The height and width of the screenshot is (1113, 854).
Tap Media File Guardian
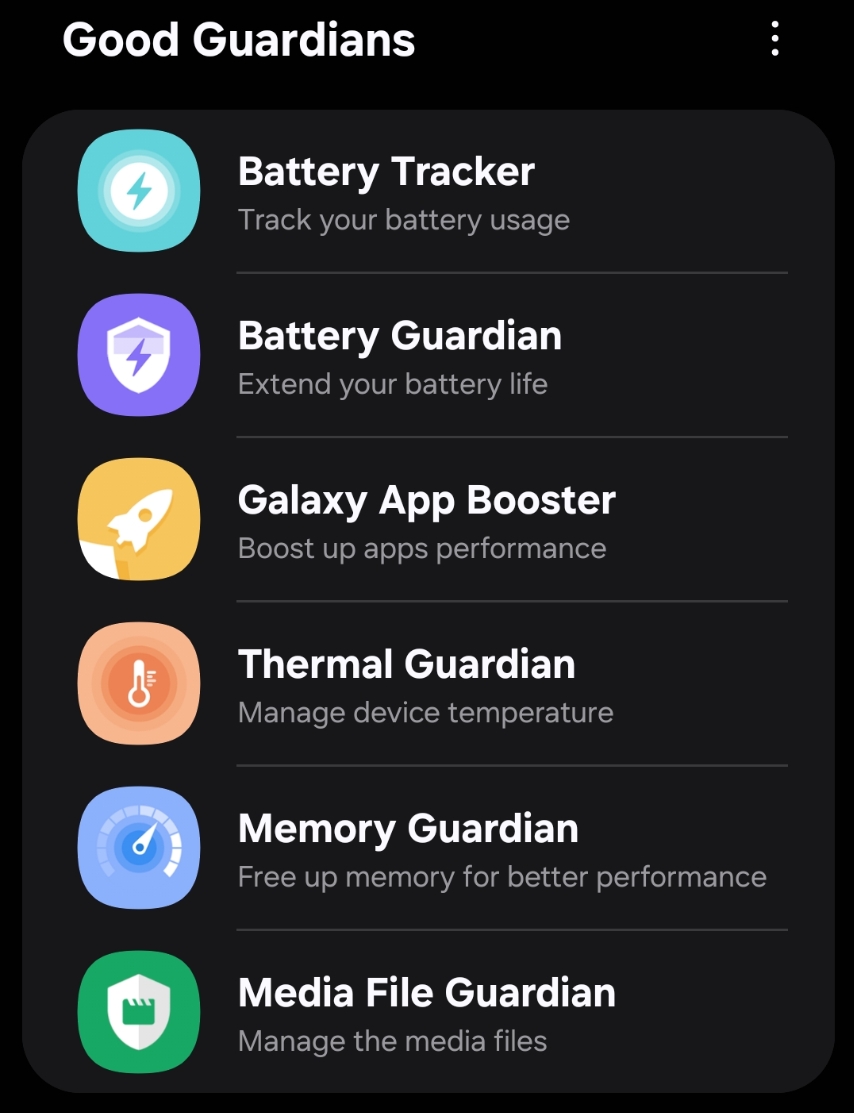pos(430,1012)
